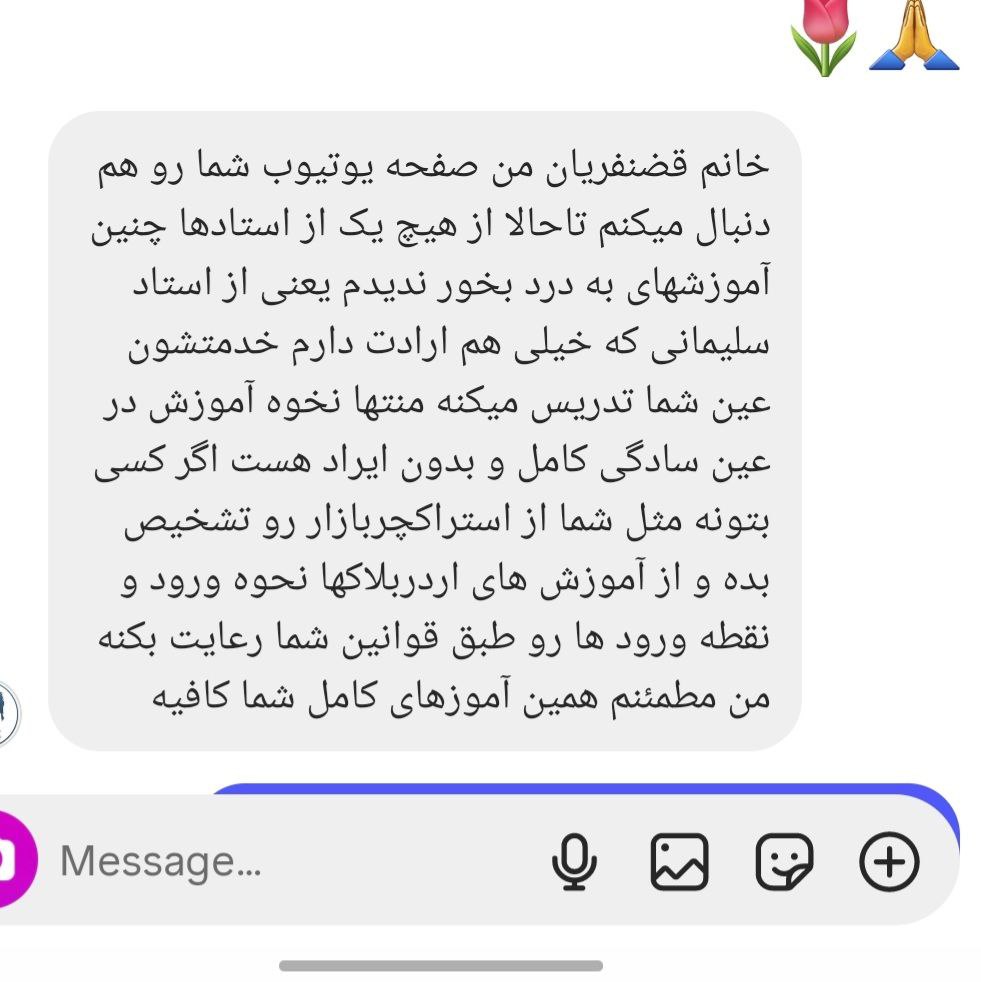
Task: Record a voice message with the microphone
Action: pos(574,861)
